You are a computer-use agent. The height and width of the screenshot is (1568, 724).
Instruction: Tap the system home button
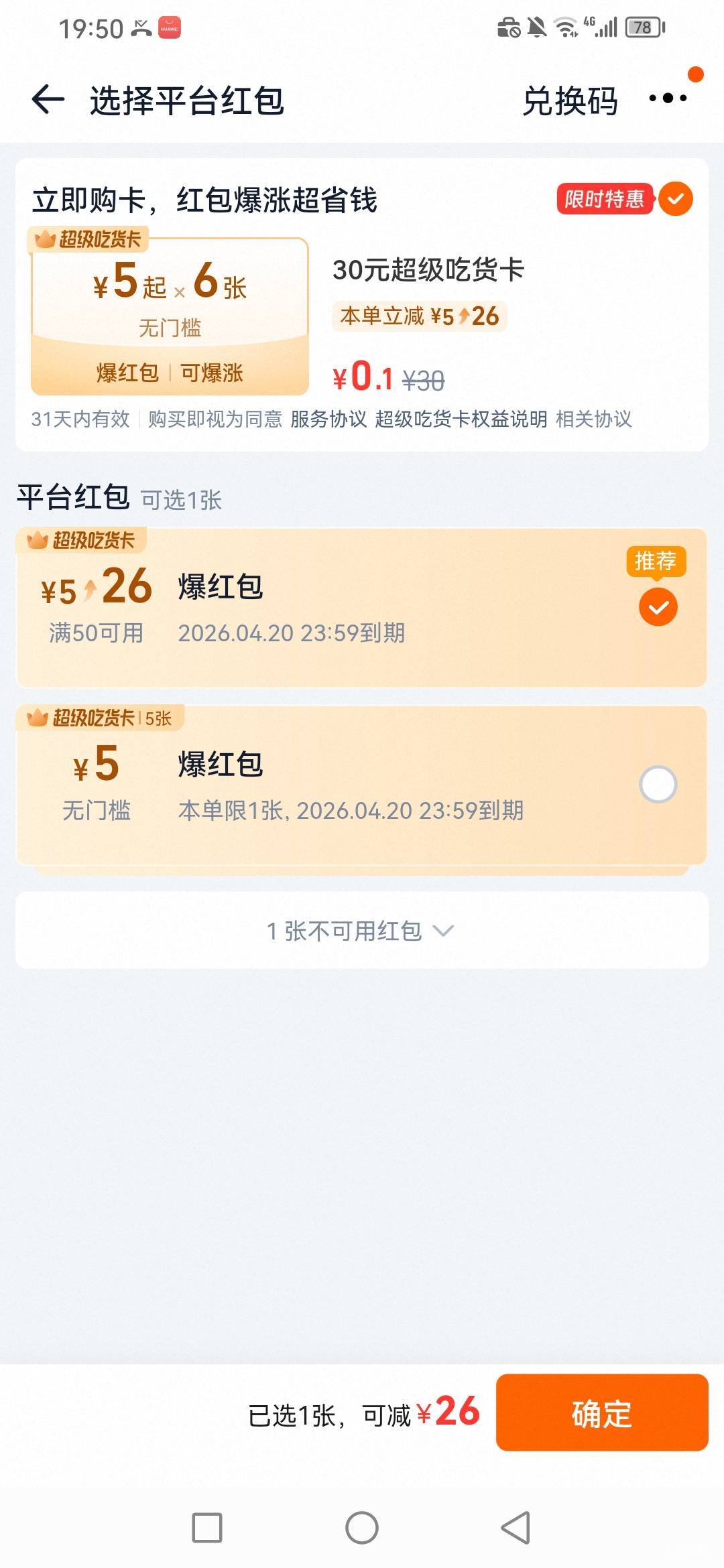tap(362, 1528)
